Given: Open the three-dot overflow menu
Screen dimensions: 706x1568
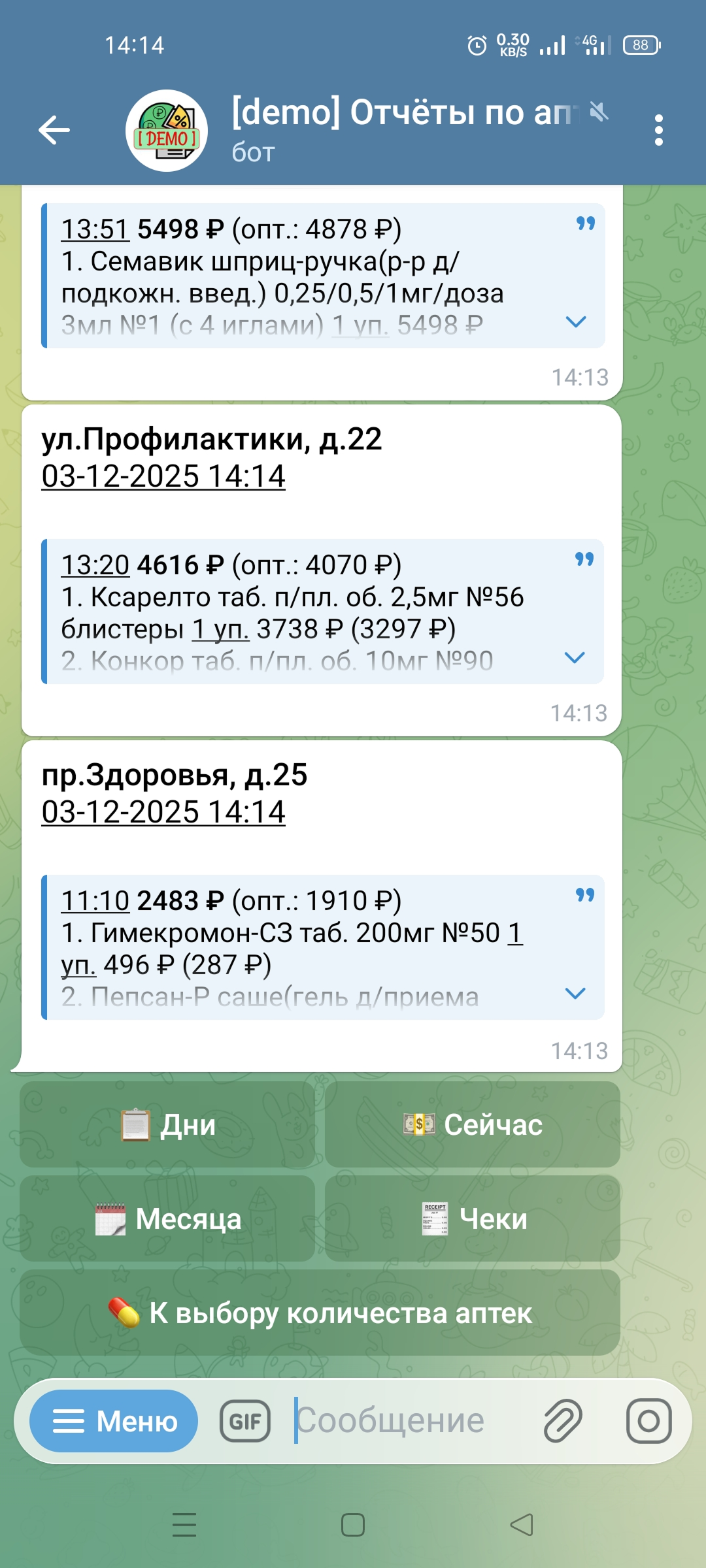Looking at the screenshot, I should click(x=658, y=130).
